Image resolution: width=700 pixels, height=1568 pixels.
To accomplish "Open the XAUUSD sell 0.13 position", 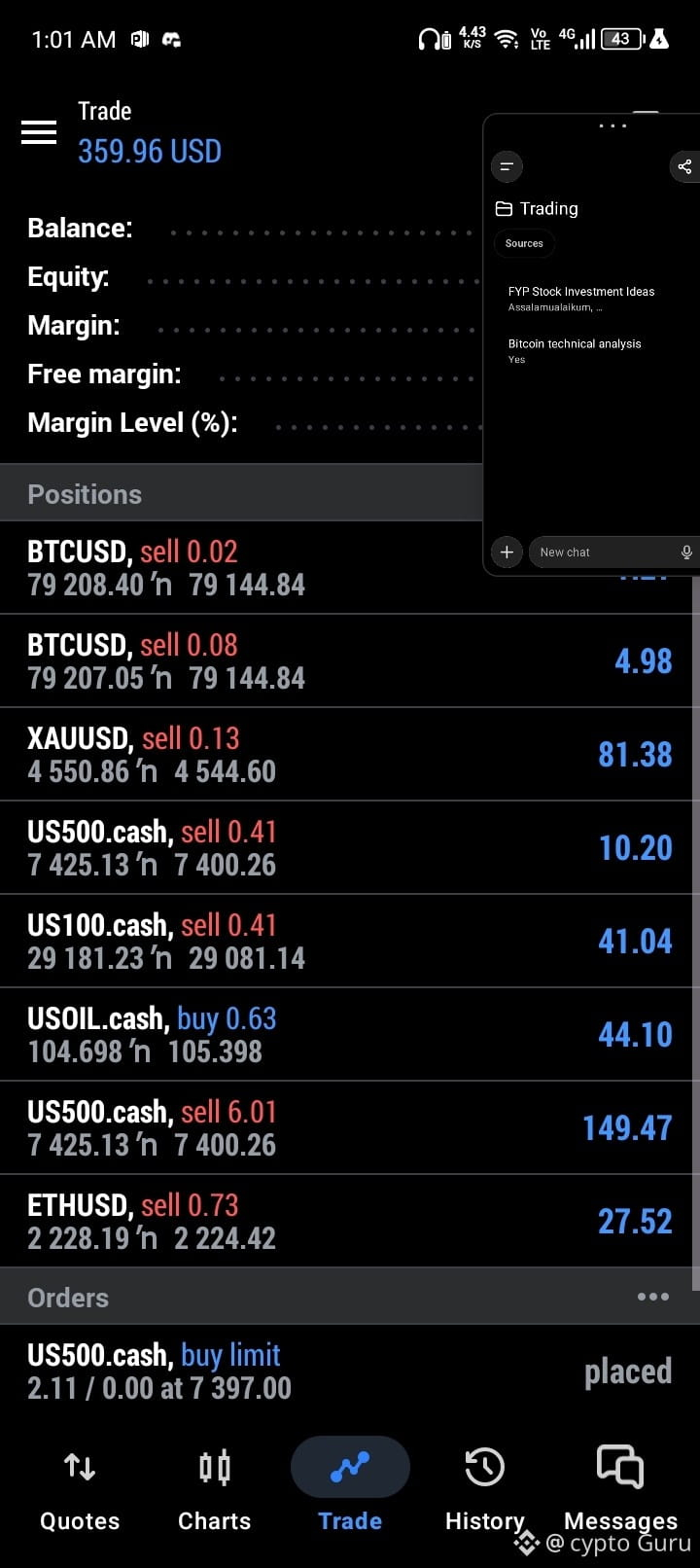I will click(x=350, y=754).
